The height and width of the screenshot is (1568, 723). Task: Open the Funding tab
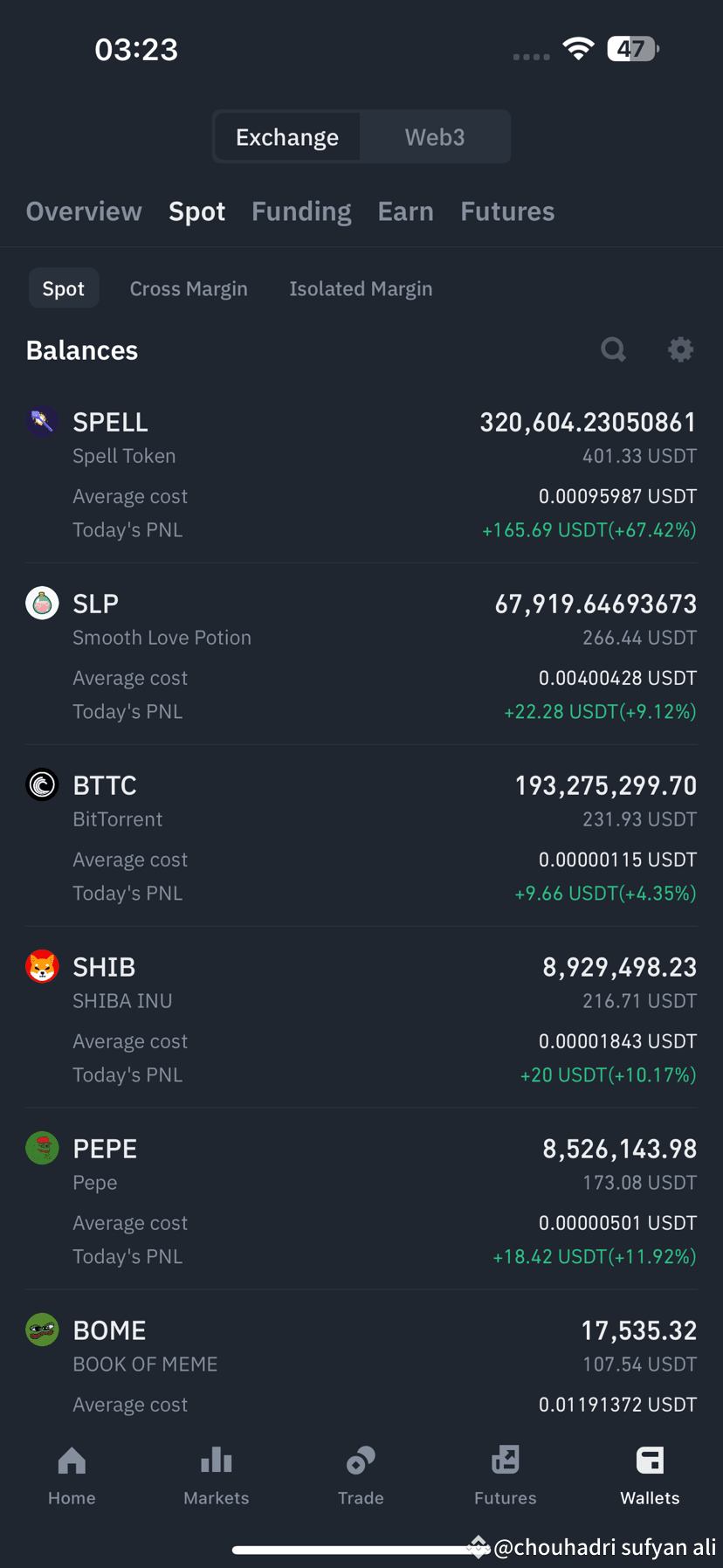(301, 211)
